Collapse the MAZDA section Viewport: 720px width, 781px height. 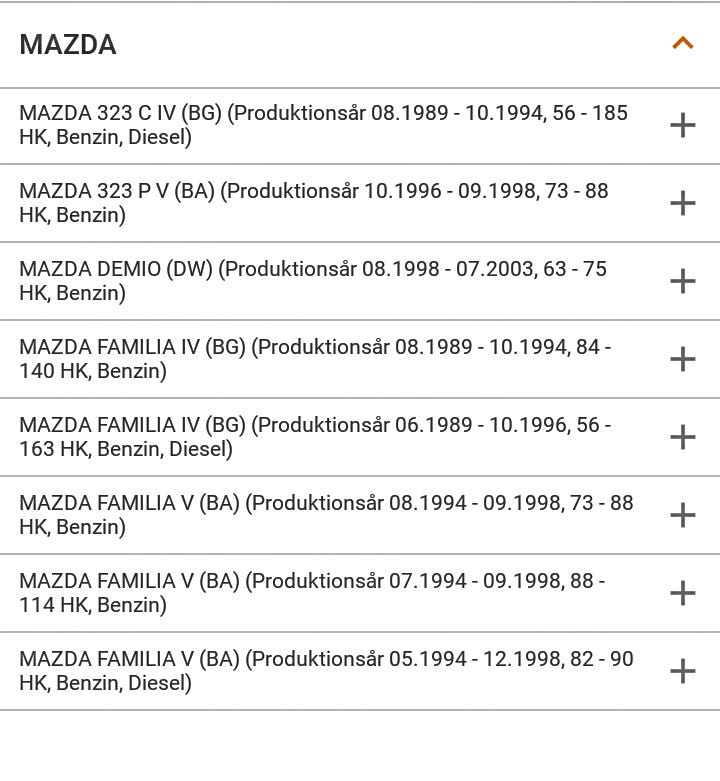pyautogui.click(x=682, y=44)
